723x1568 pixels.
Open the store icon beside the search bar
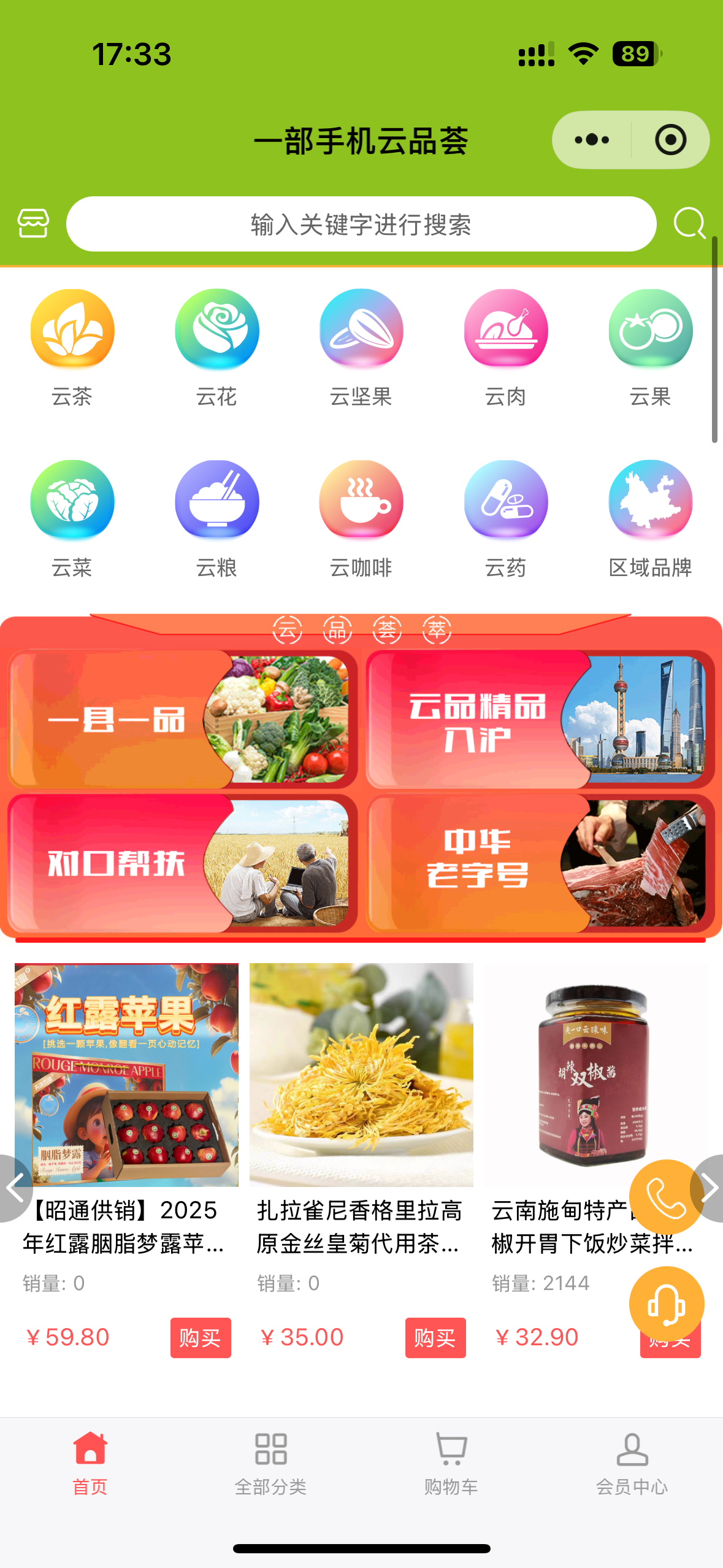tap(33, 223)
